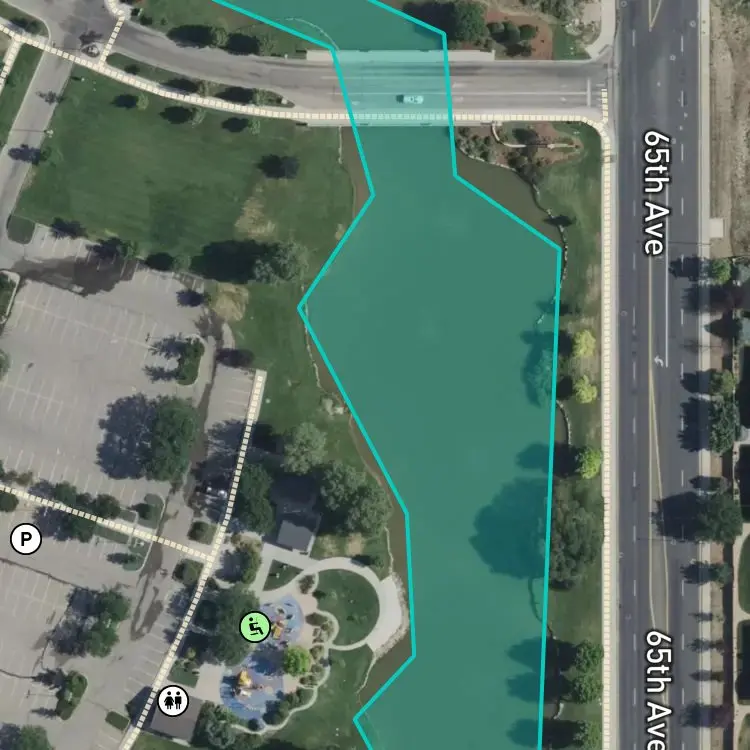Open the restroom marker on the map
750x750 pixels.
tap(173, 701)
